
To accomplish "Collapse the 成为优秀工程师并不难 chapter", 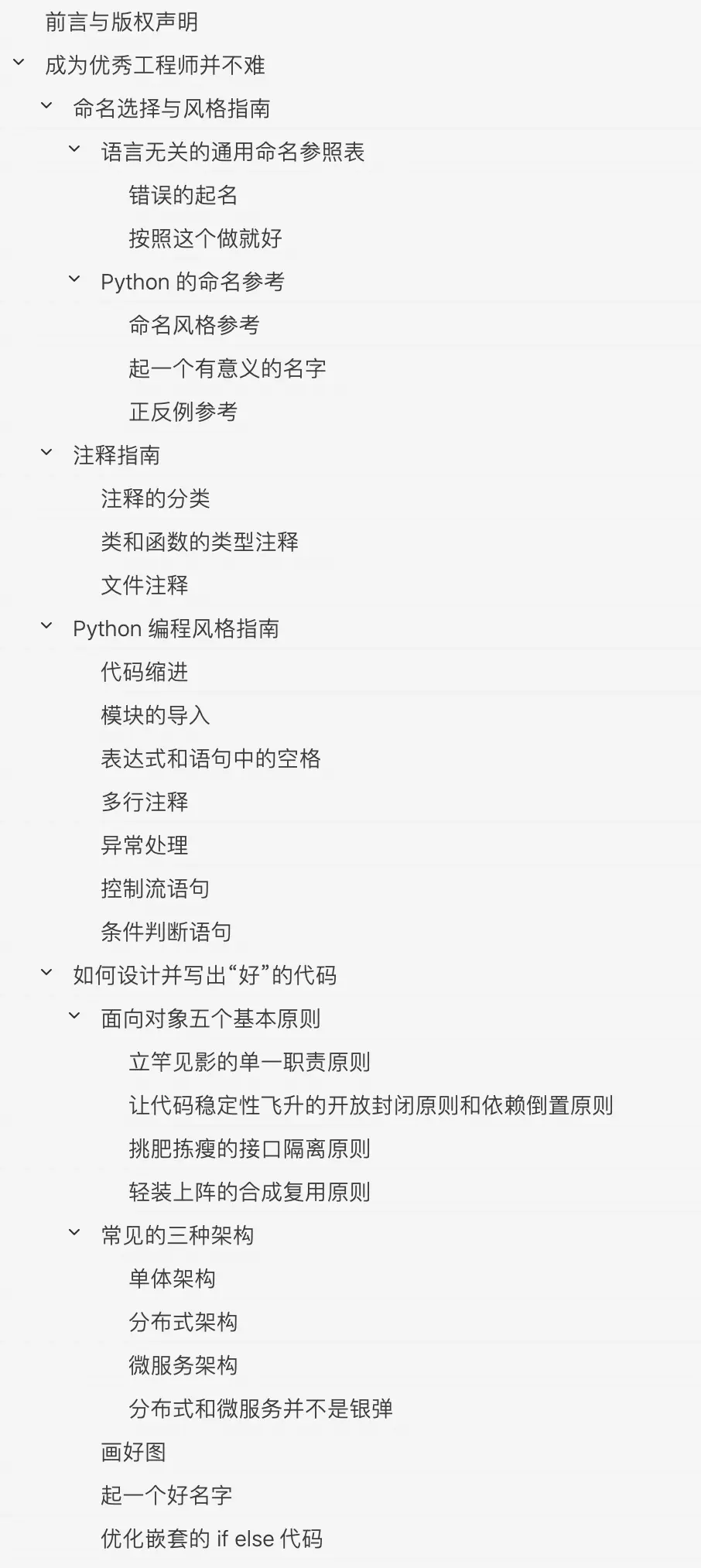I will (19, 63).
